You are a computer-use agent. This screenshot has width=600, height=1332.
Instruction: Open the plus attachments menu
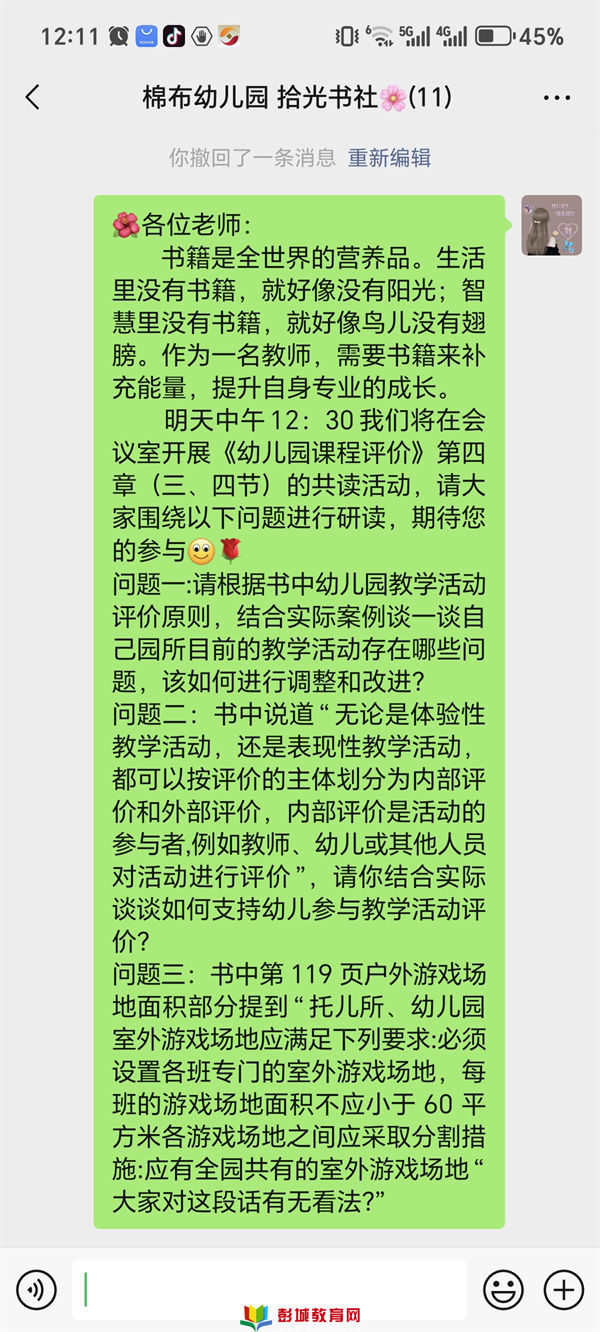(563, 1289)
